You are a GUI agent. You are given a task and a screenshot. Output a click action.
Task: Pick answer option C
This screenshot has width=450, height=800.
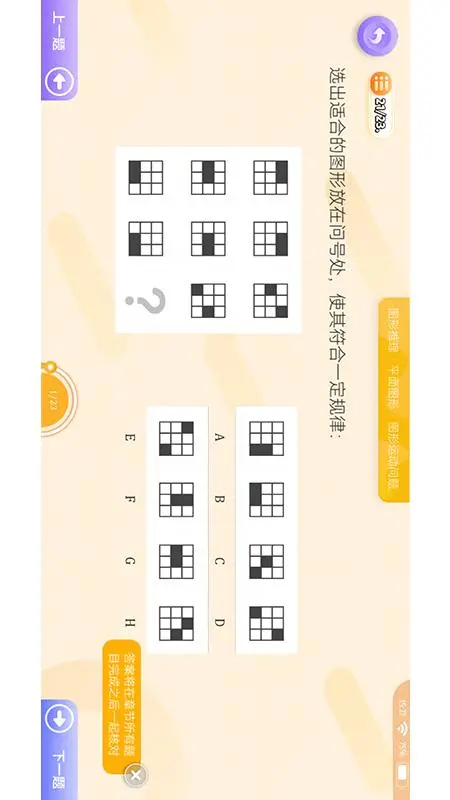tap(266, 562)
